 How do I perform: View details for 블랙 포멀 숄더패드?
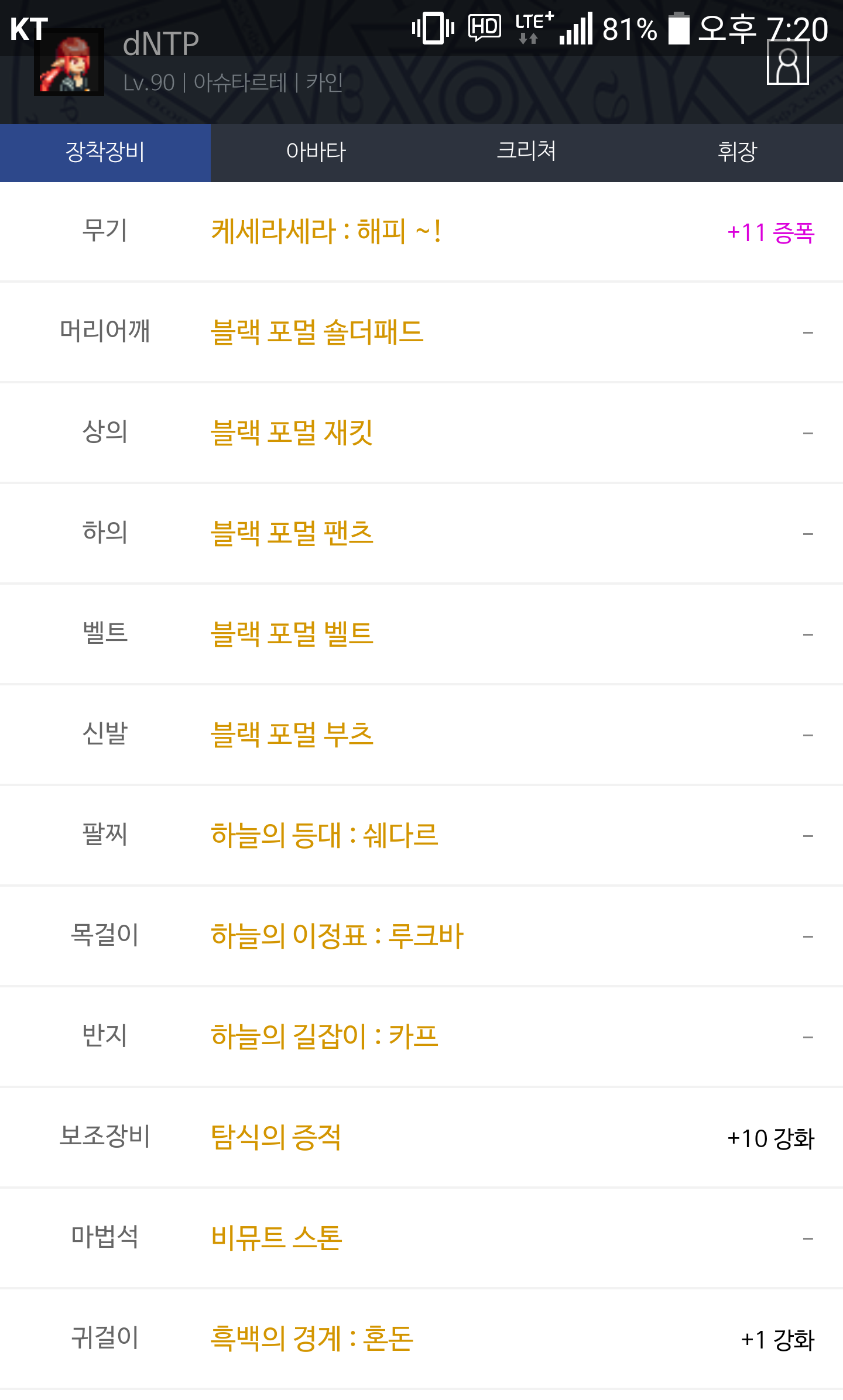317,332
